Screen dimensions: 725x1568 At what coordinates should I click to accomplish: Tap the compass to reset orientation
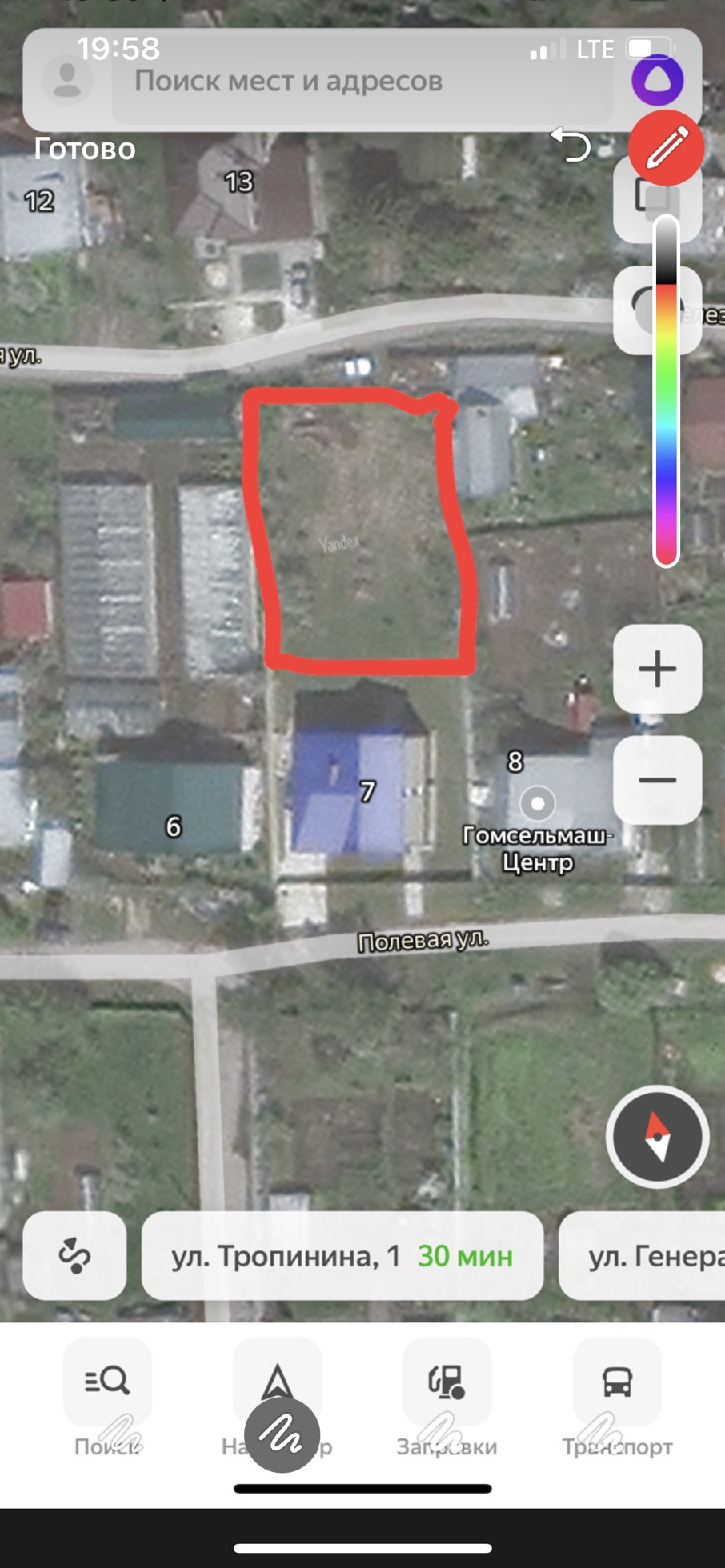[x=658, y=1136]
